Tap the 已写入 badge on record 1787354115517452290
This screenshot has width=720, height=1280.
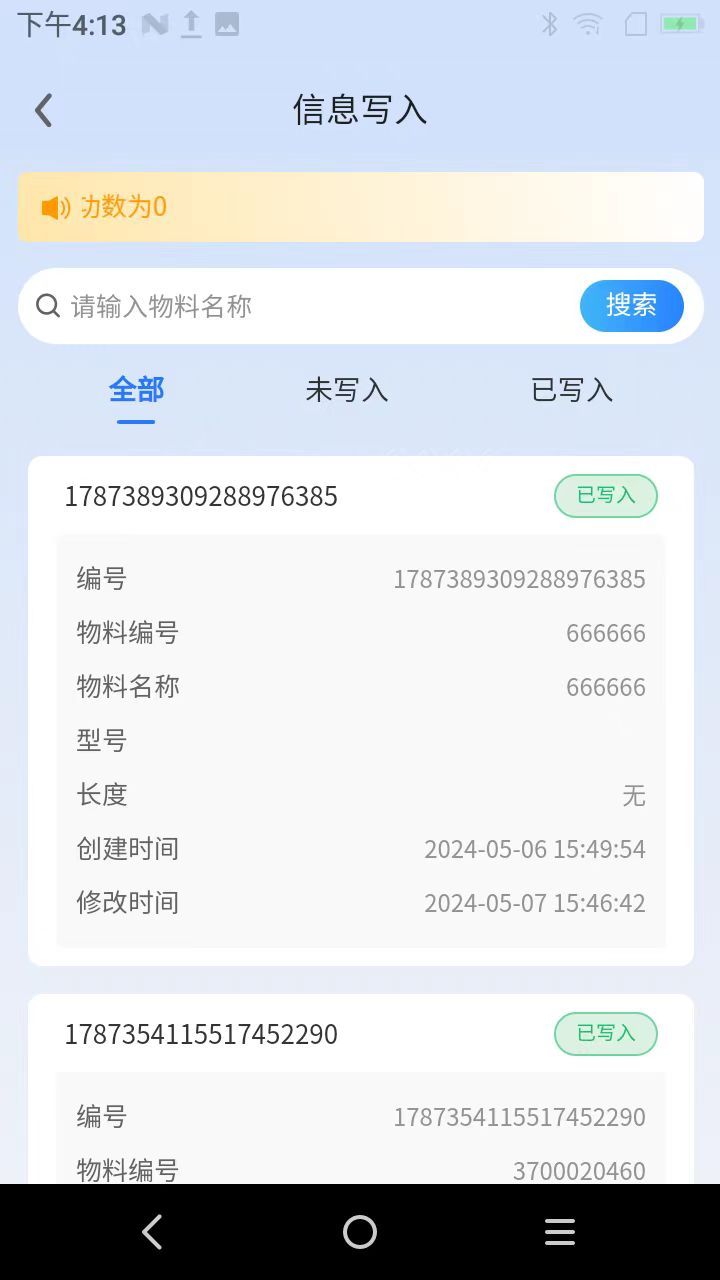click(605, 1034)
